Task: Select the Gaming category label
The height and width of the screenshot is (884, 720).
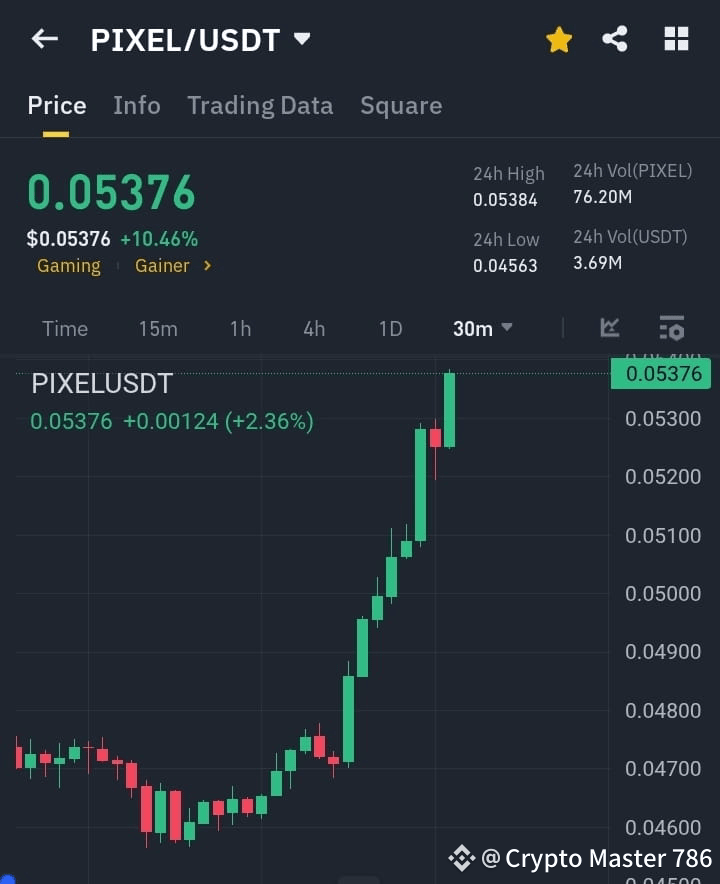Action: point(68,266)
